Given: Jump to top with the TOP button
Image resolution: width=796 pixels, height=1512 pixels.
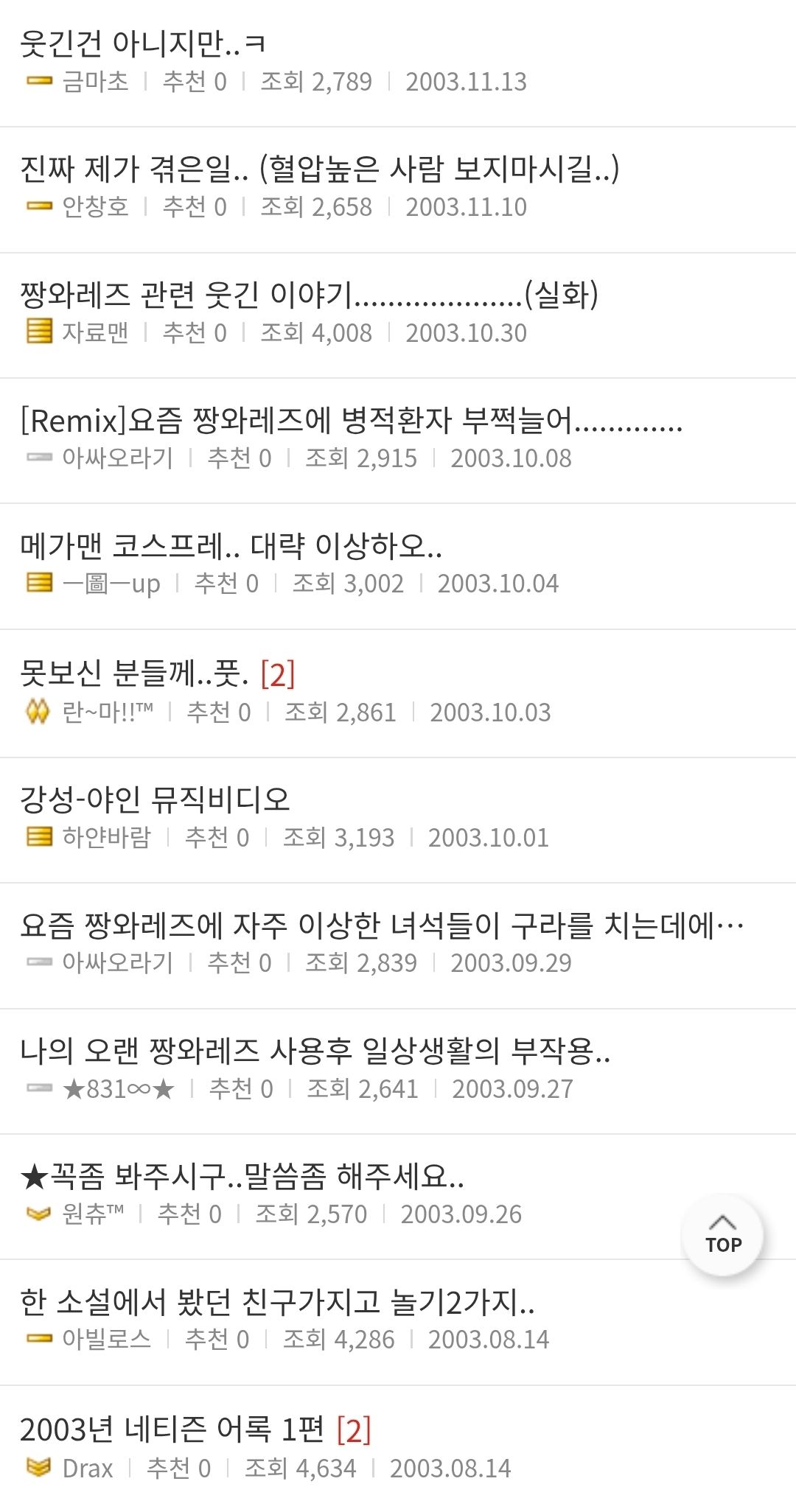Looking at the screenshot, I should click(x=722, y=1235).
